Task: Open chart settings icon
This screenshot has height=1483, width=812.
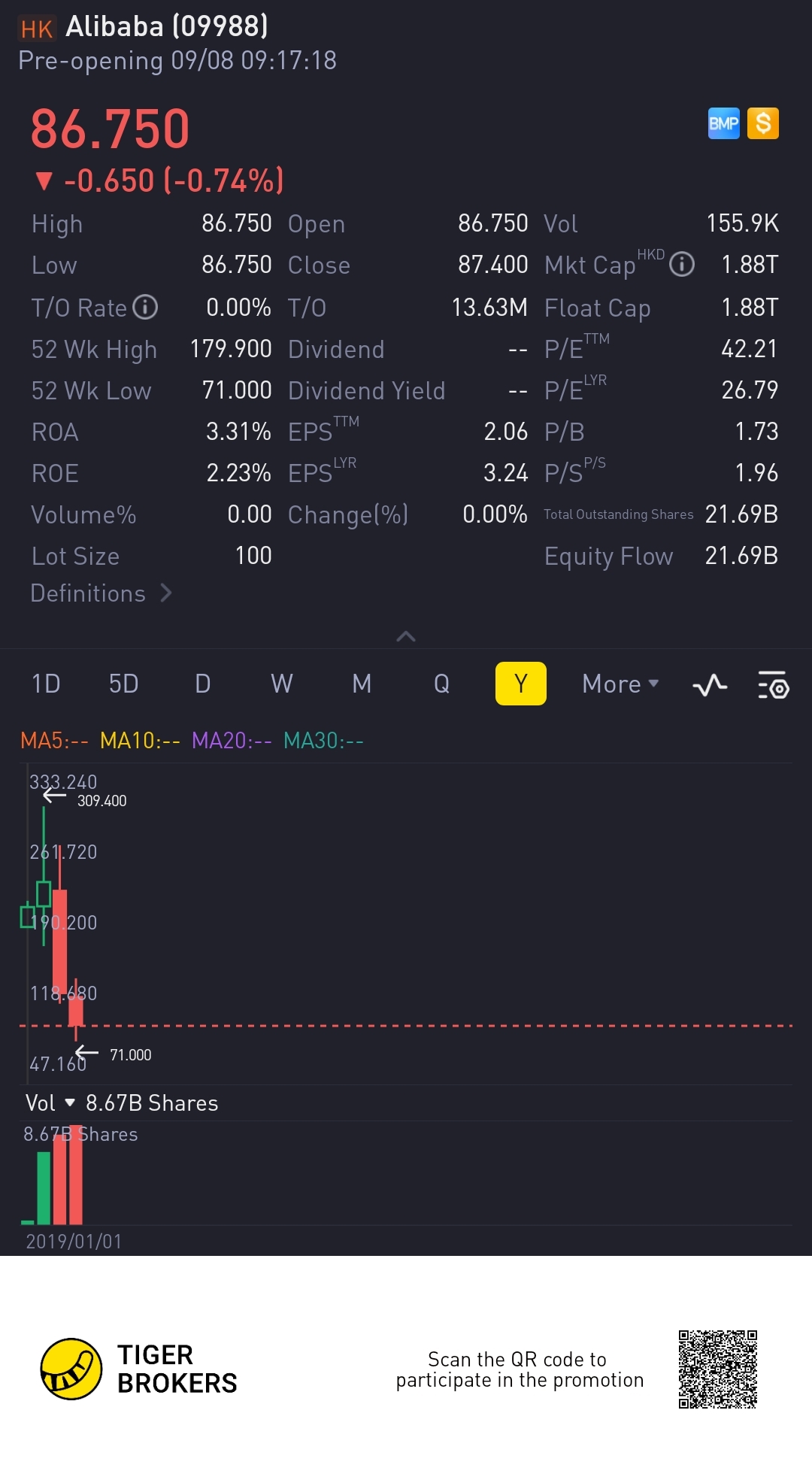Action: coord(773,685)
